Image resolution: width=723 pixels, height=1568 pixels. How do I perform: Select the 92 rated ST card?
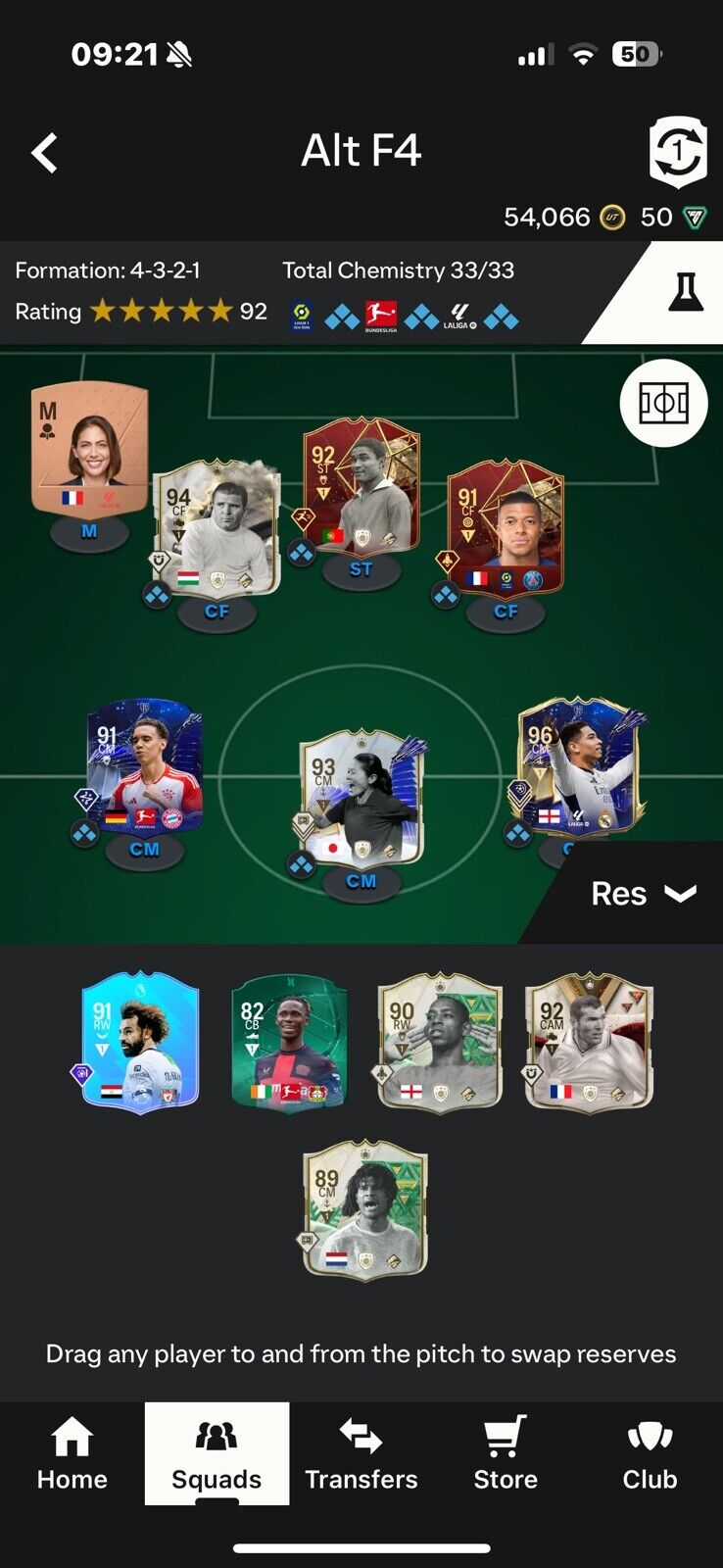(361, 487)
